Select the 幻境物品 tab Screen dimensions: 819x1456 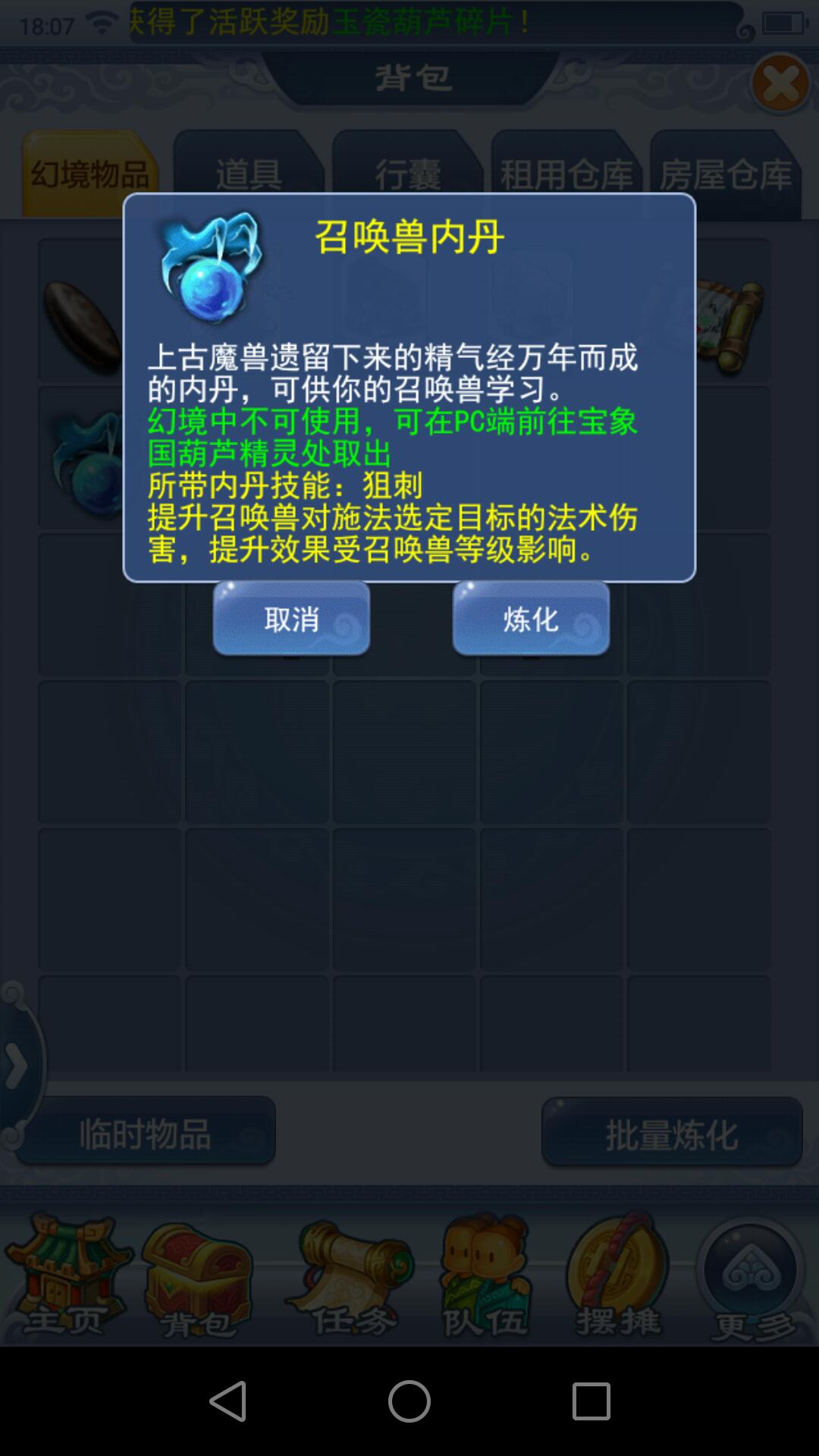pyautogui.click(x=89, y=174)
